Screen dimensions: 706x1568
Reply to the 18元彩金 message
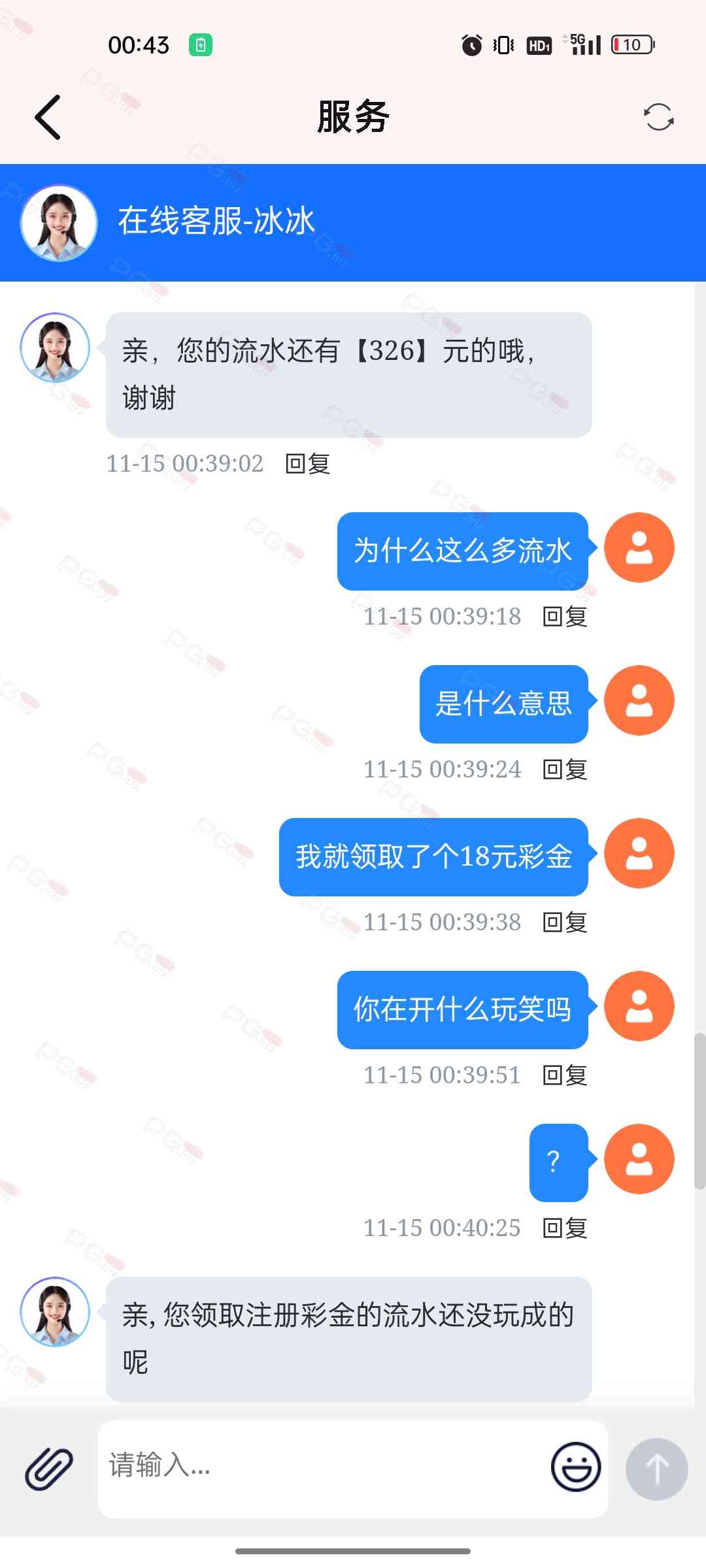(x=565, y=923)
